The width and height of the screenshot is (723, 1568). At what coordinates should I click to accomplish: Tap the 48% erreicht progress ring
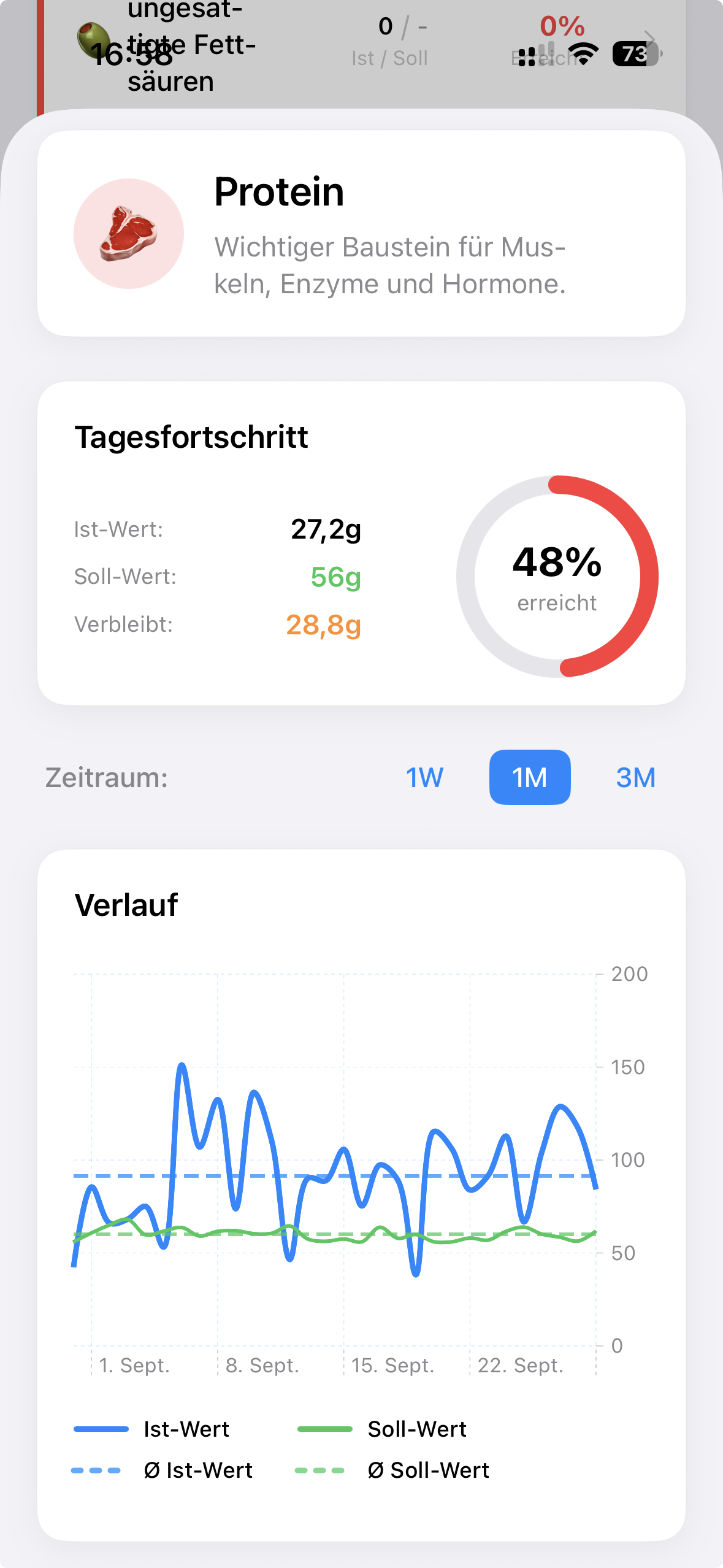click(x=558, y=577)
